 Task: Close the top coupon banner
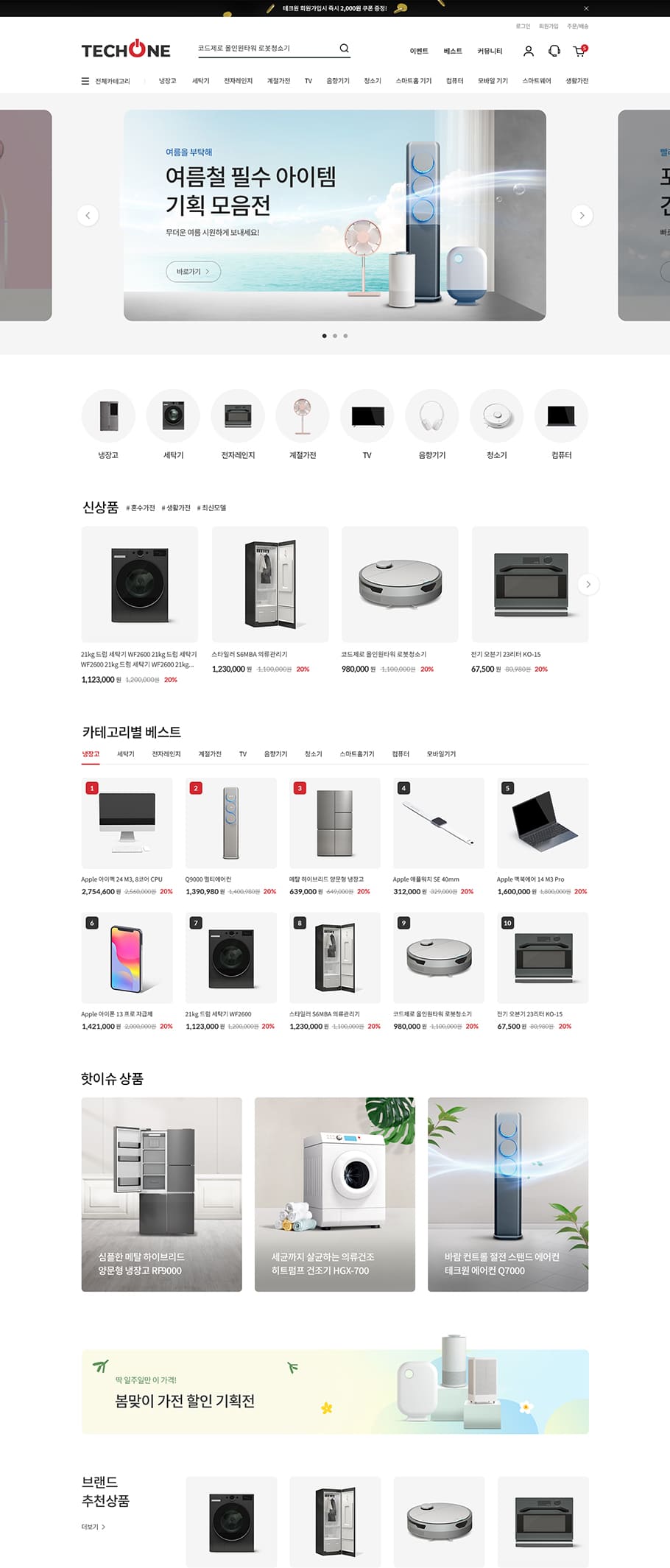coord(586,8)
